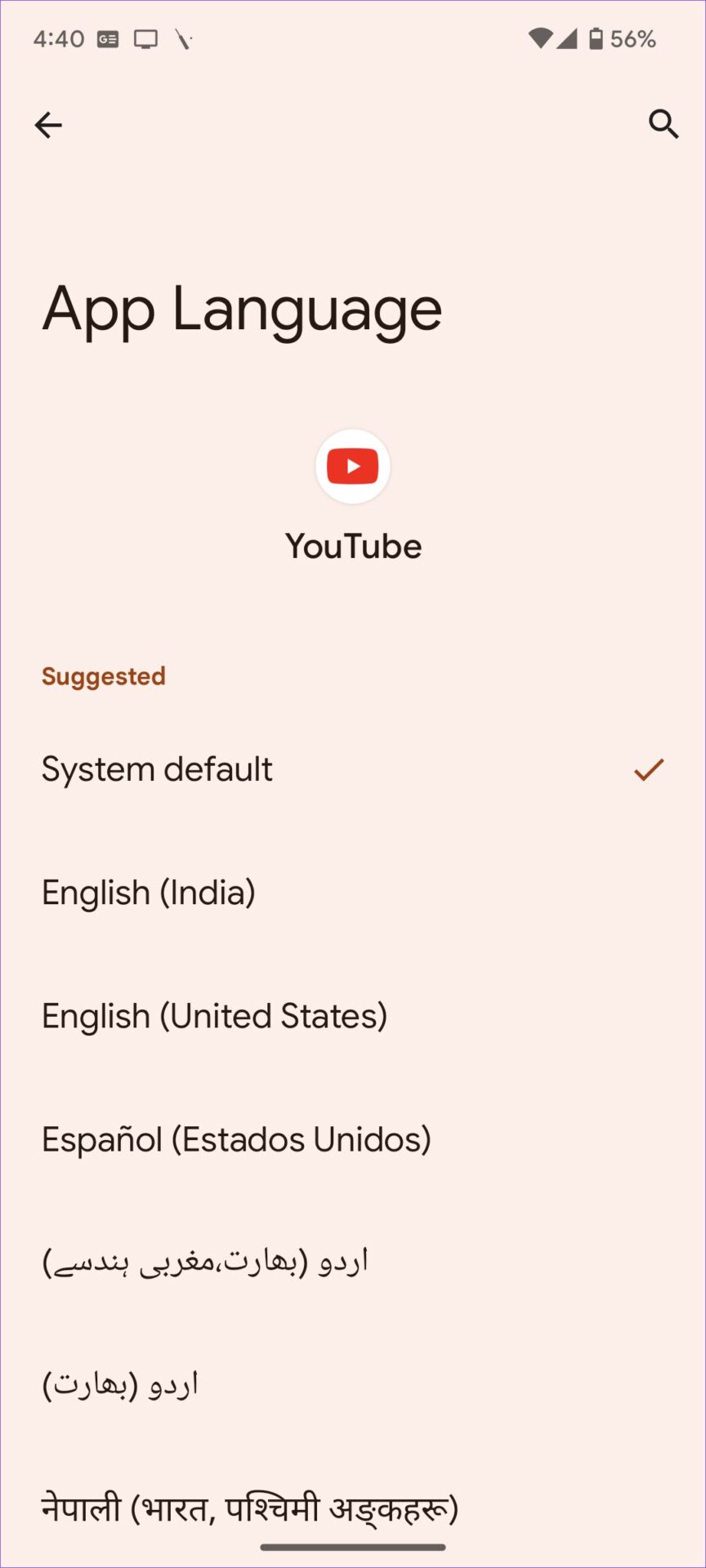Go back using the arrow icon
This screenshot has width=706, height=1568.
48,125
